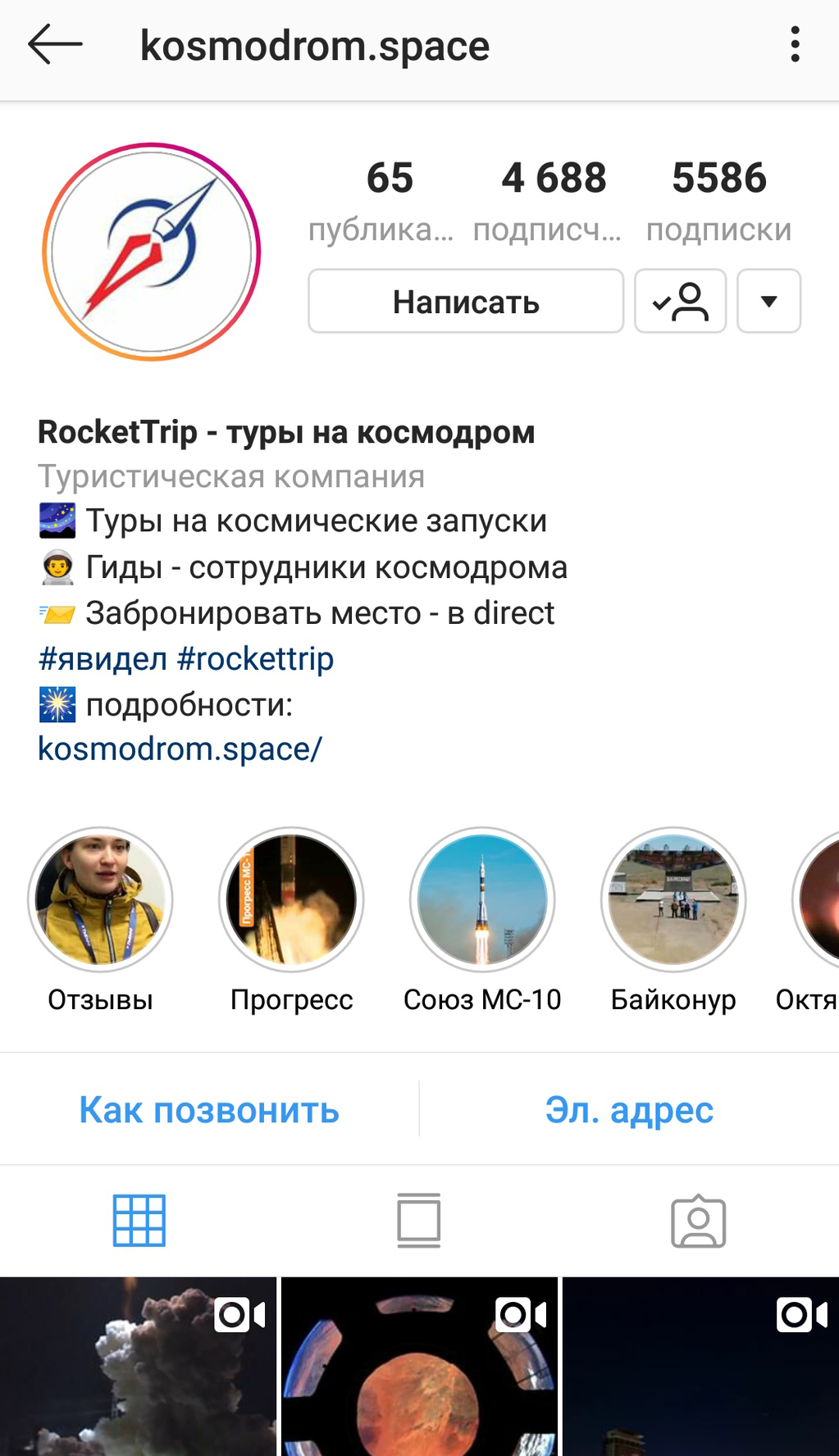Switch to the feed list view tab
The width and height of the screenshot is (839, 1456).
[x=419, y=1221]
